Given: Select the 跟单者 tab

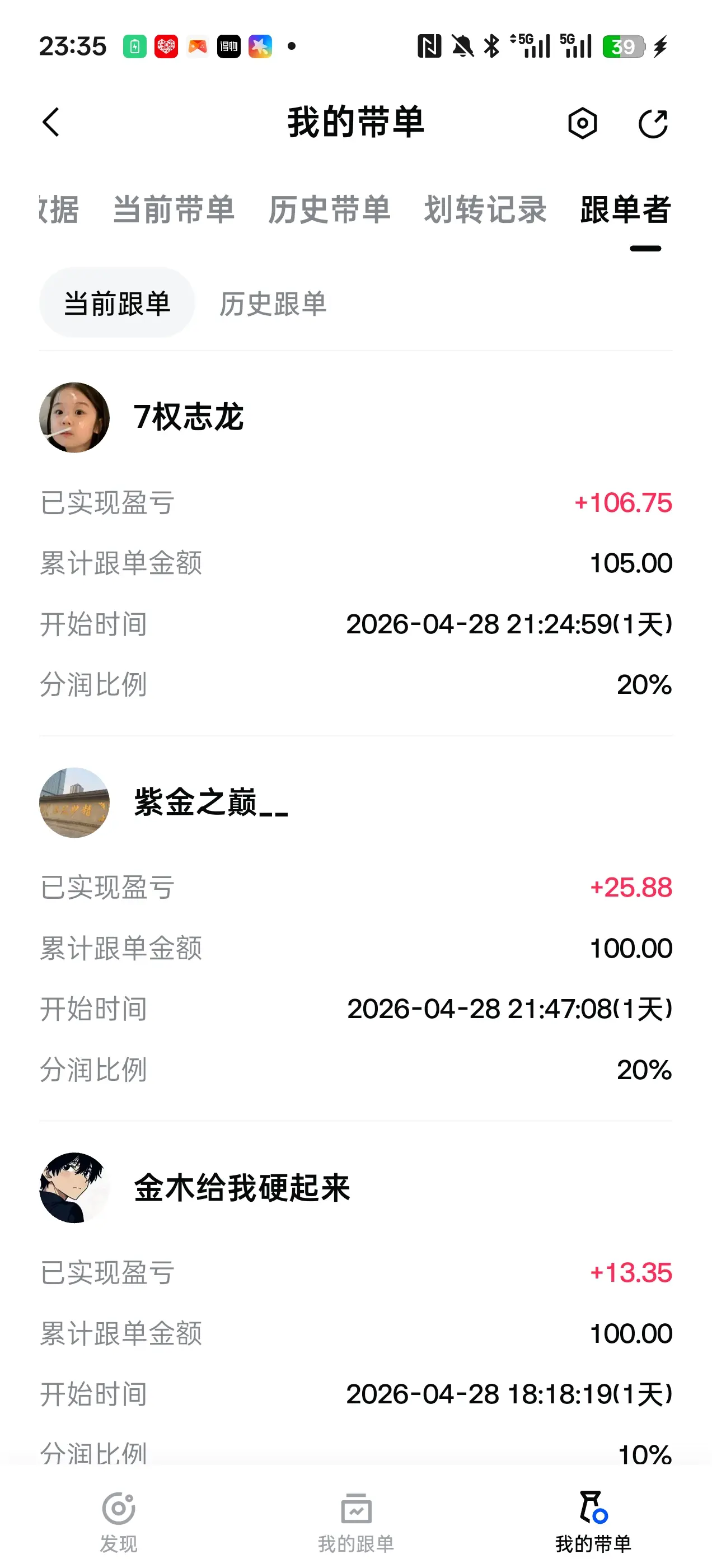Looking at the screenshot, I should 626,210.
